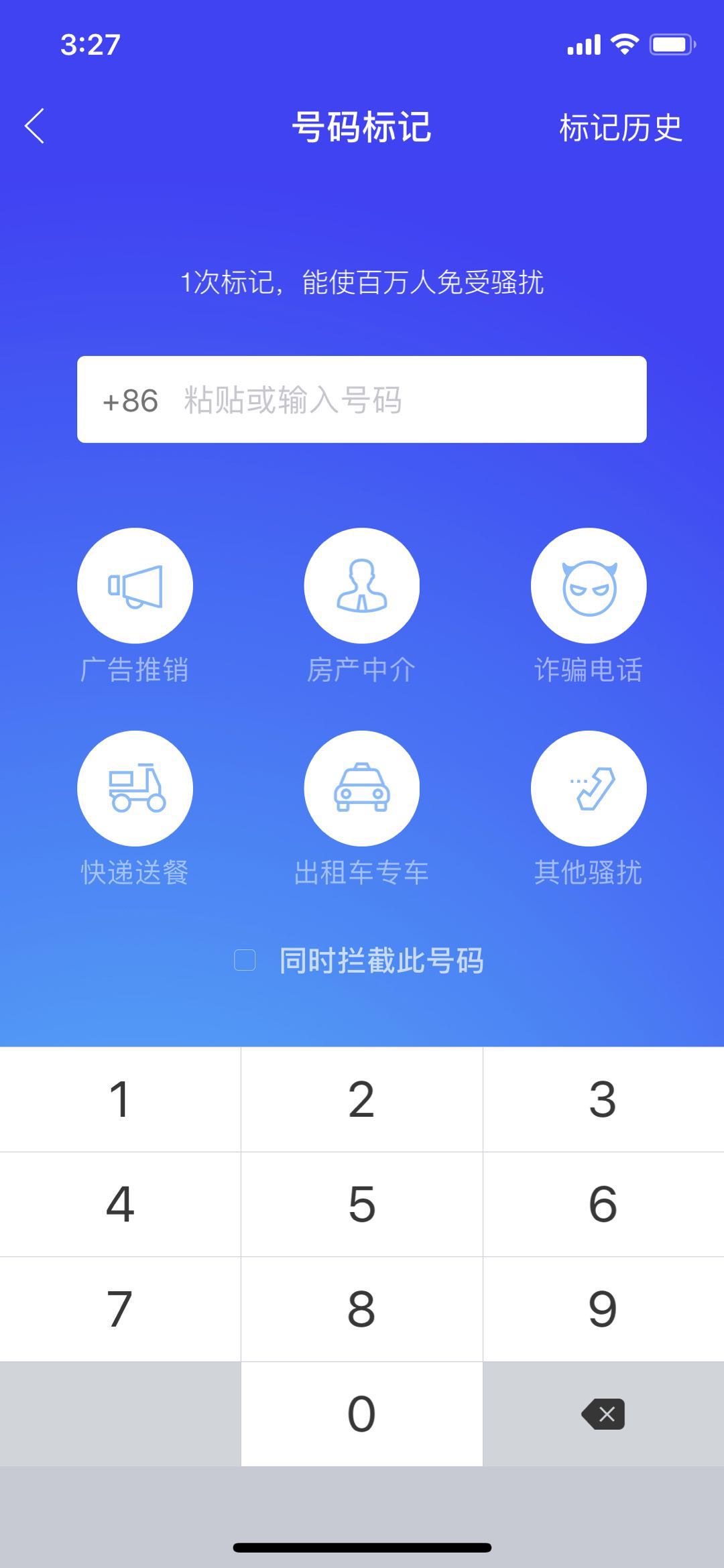Select the 快递送餐 delivery scooter icon
Image resolution: width=724 pixels, height=1568 pixels.
[x=134, y=789]
